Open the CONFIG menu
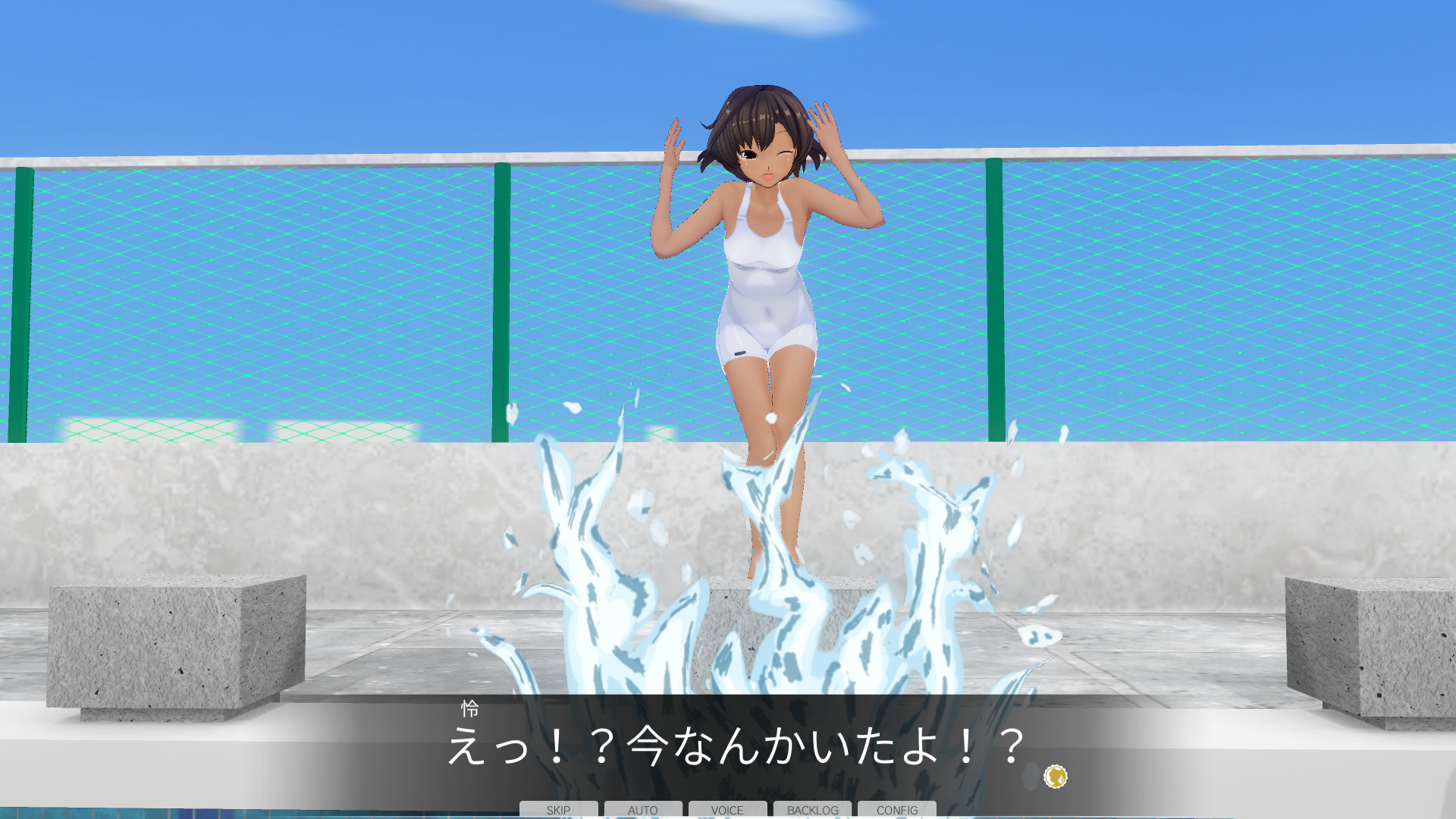 (897, 809)
